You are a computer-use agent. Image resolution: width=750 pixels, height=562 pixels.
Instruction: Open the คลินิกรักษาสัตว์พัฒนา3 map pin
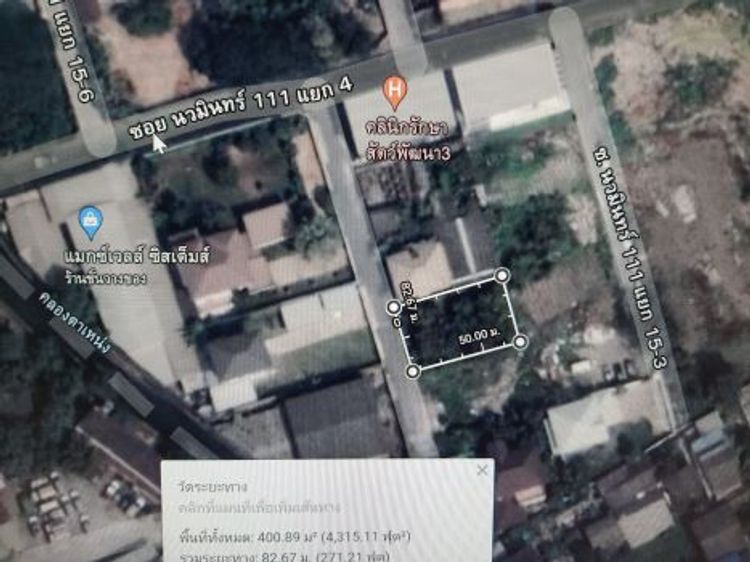point(395,94)
